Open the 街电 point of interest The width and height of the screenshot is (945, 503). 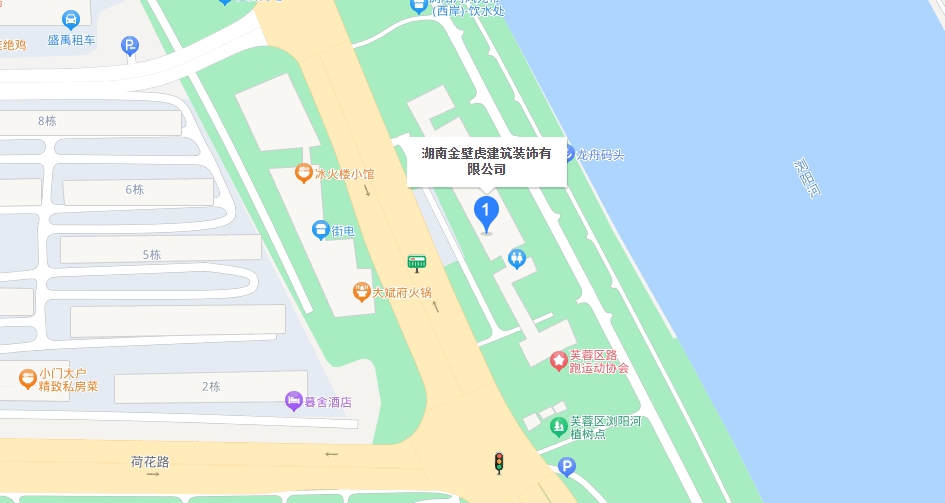320,231
